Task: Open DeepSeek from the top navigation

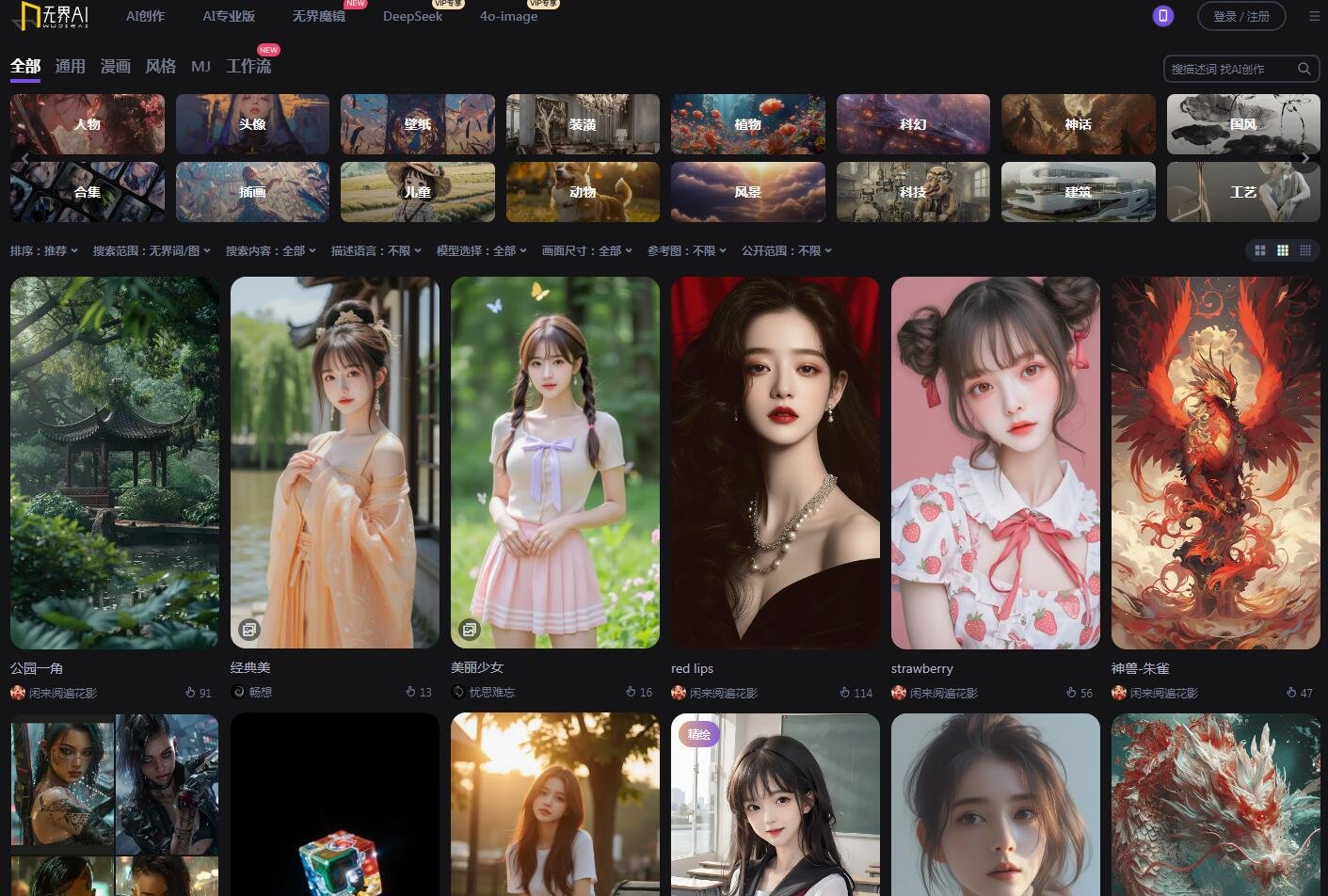Action: [x=412, y=16]
